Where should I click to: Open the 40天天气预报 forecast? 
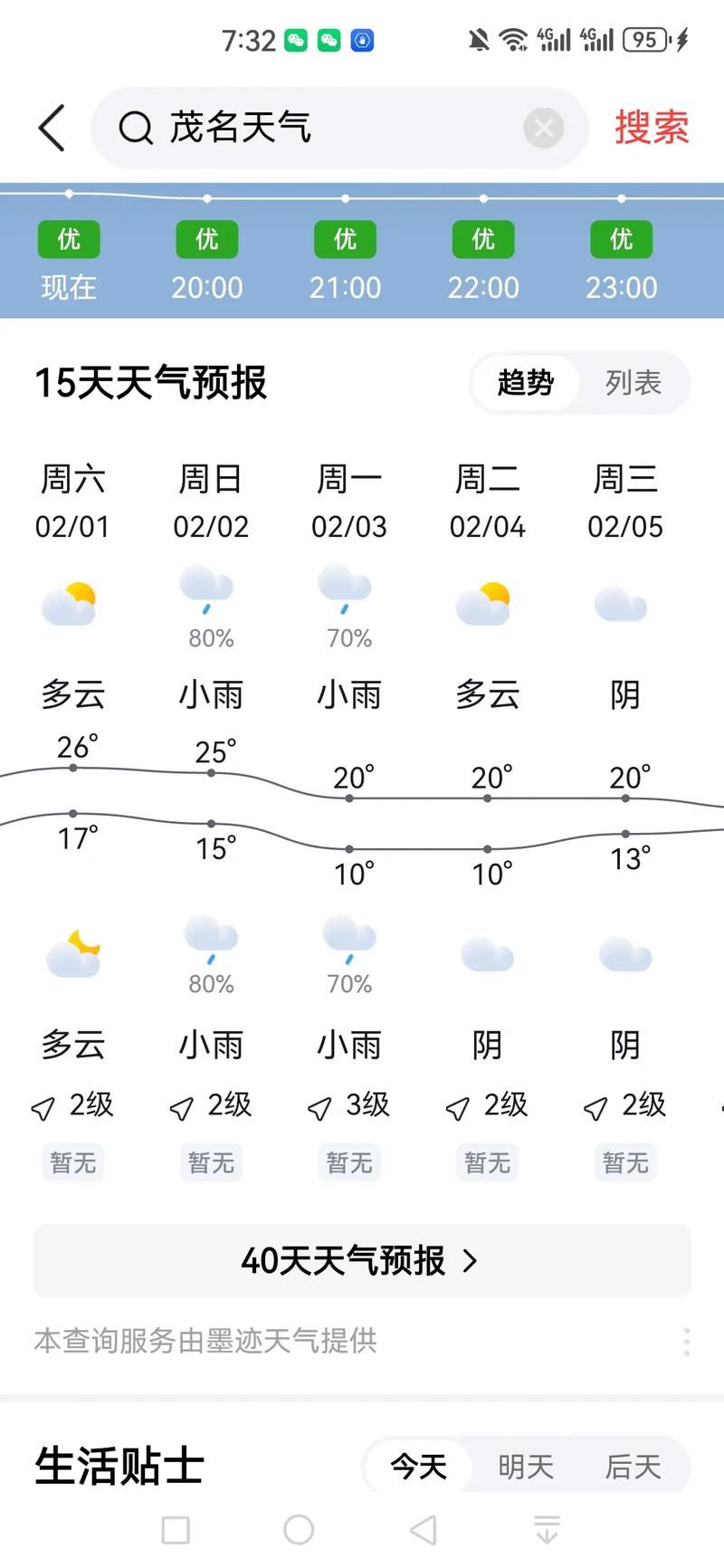[x=362, y=1260]
